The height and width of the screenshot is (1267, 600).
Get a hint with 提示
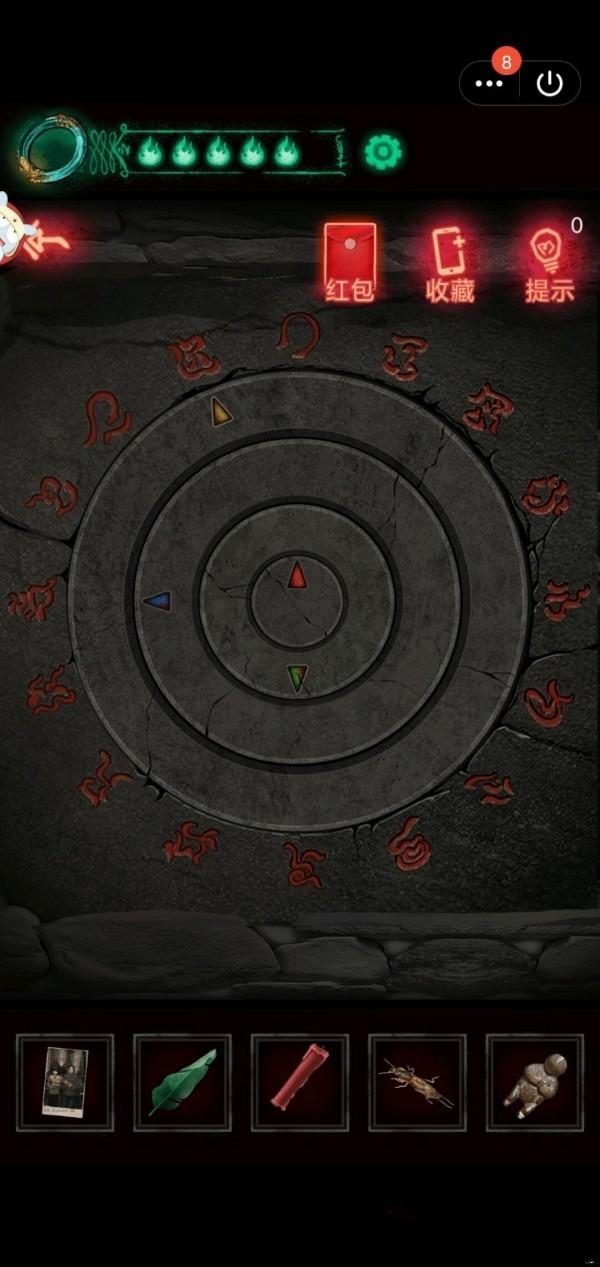(549, 264)
